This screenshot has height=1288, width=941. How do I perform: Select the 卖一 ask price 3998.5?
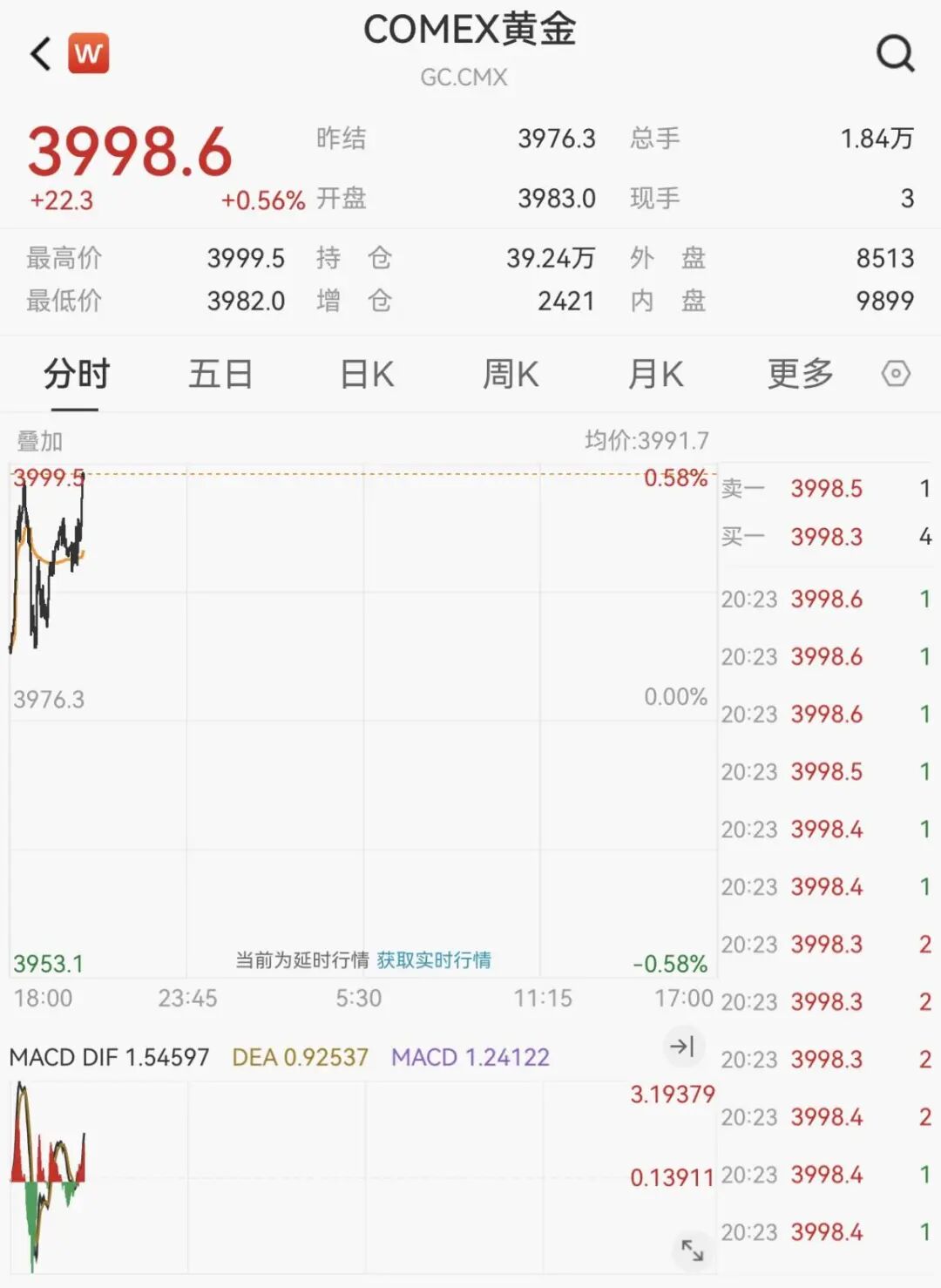[826, 489]
